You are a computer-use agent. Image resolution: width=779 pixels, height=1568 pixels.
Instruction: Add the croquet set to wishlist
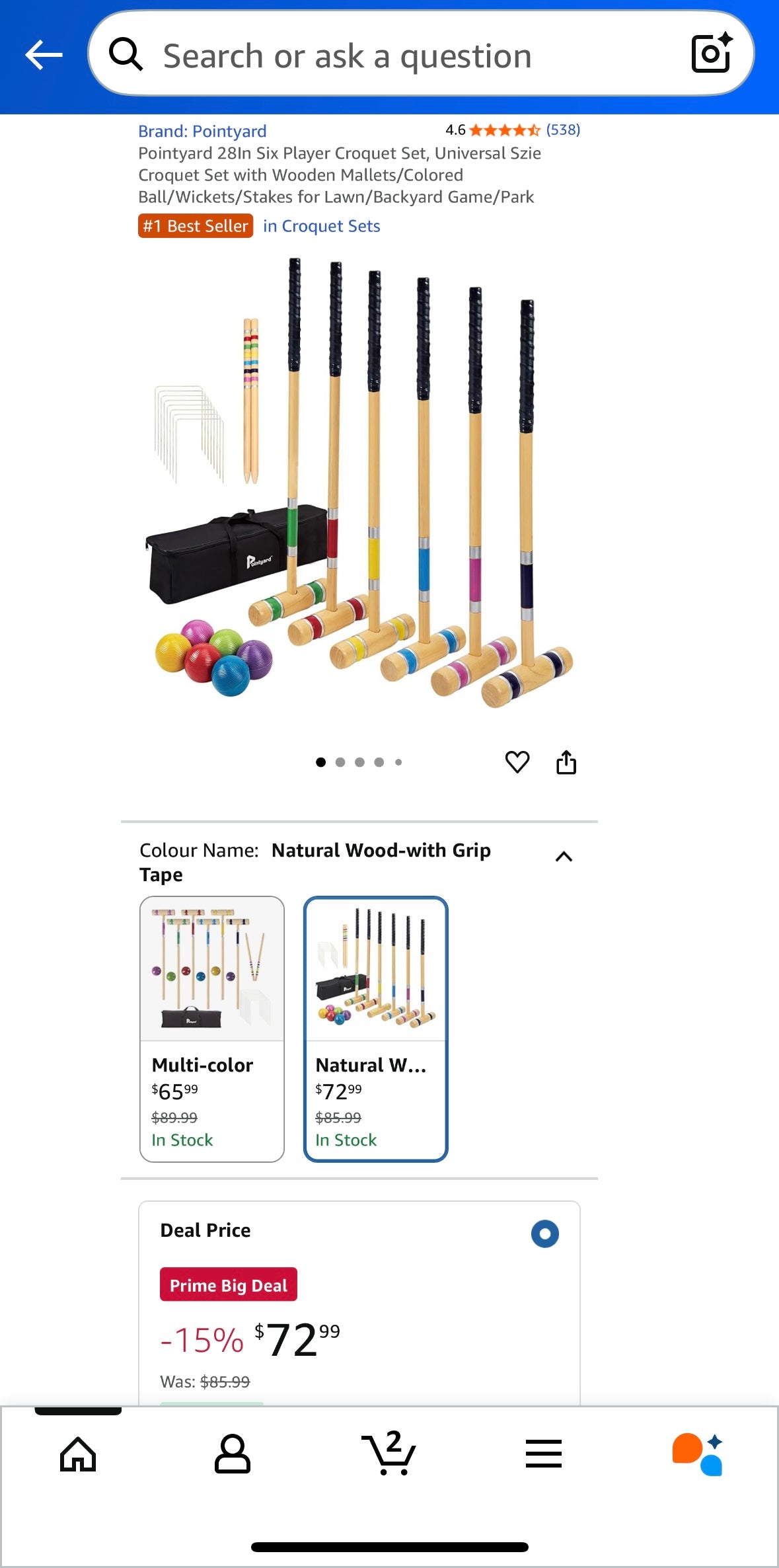coord(519,761)
